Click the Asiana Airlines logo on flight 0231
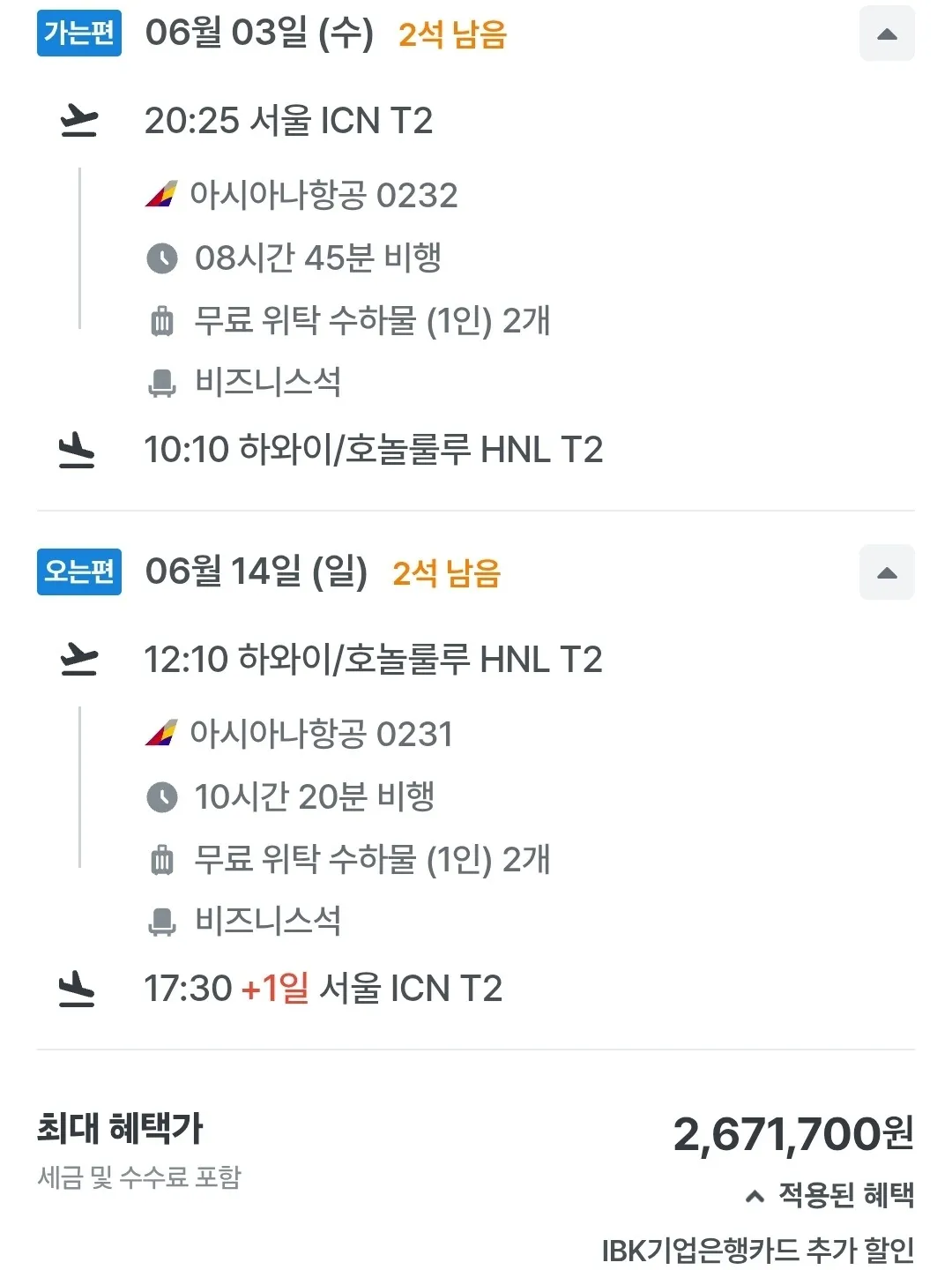 coord(164,734)
